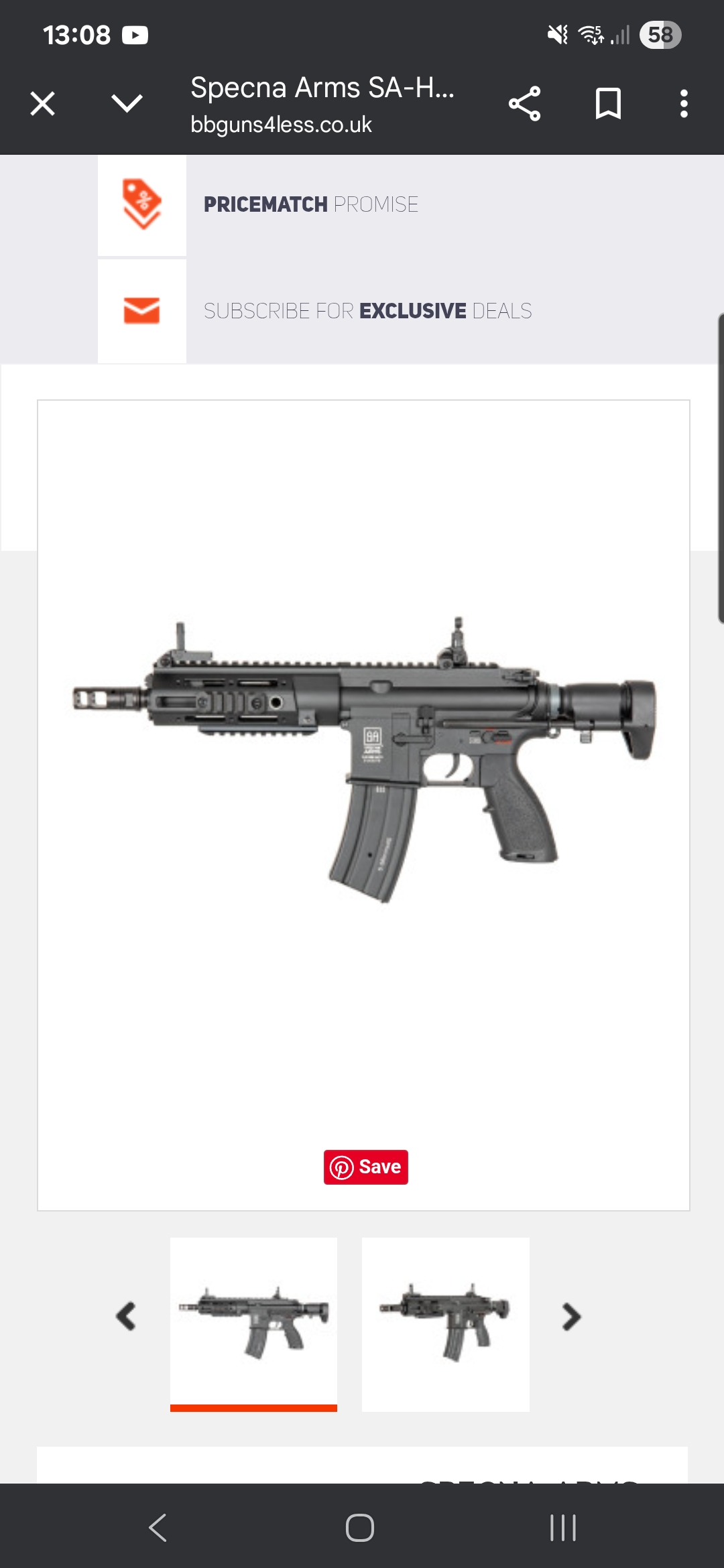724x1568 pixels.
Task: Close the browser custom tab
Action: pyautogui.click(x=43, y=104)
